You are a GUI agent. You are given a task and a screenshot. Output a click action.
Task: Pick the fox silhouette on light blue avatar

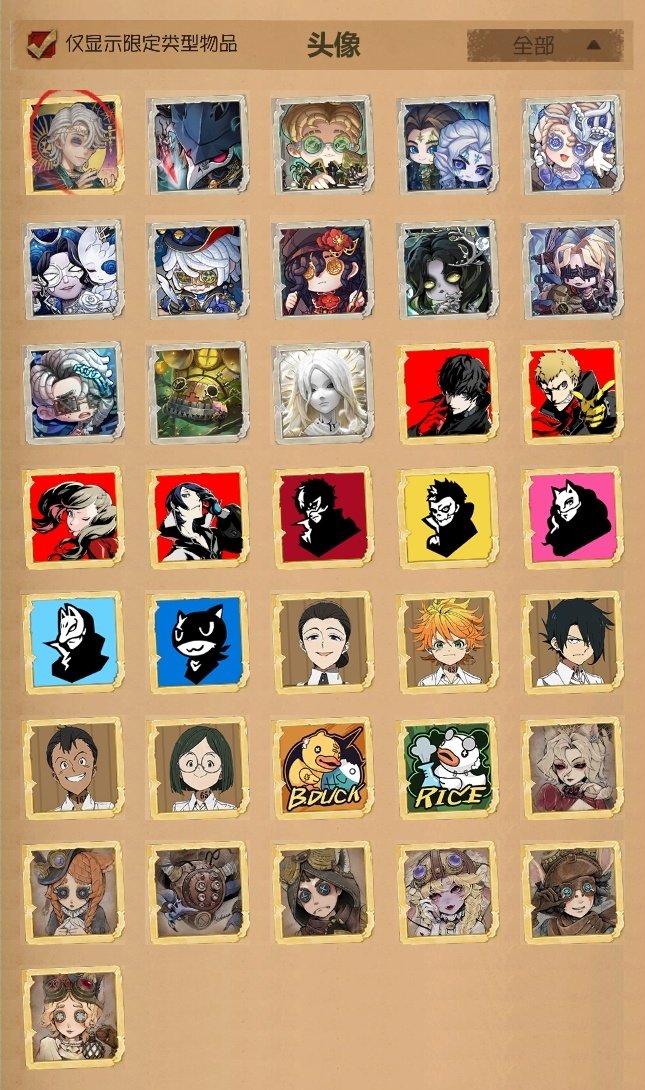coord(73,643)
